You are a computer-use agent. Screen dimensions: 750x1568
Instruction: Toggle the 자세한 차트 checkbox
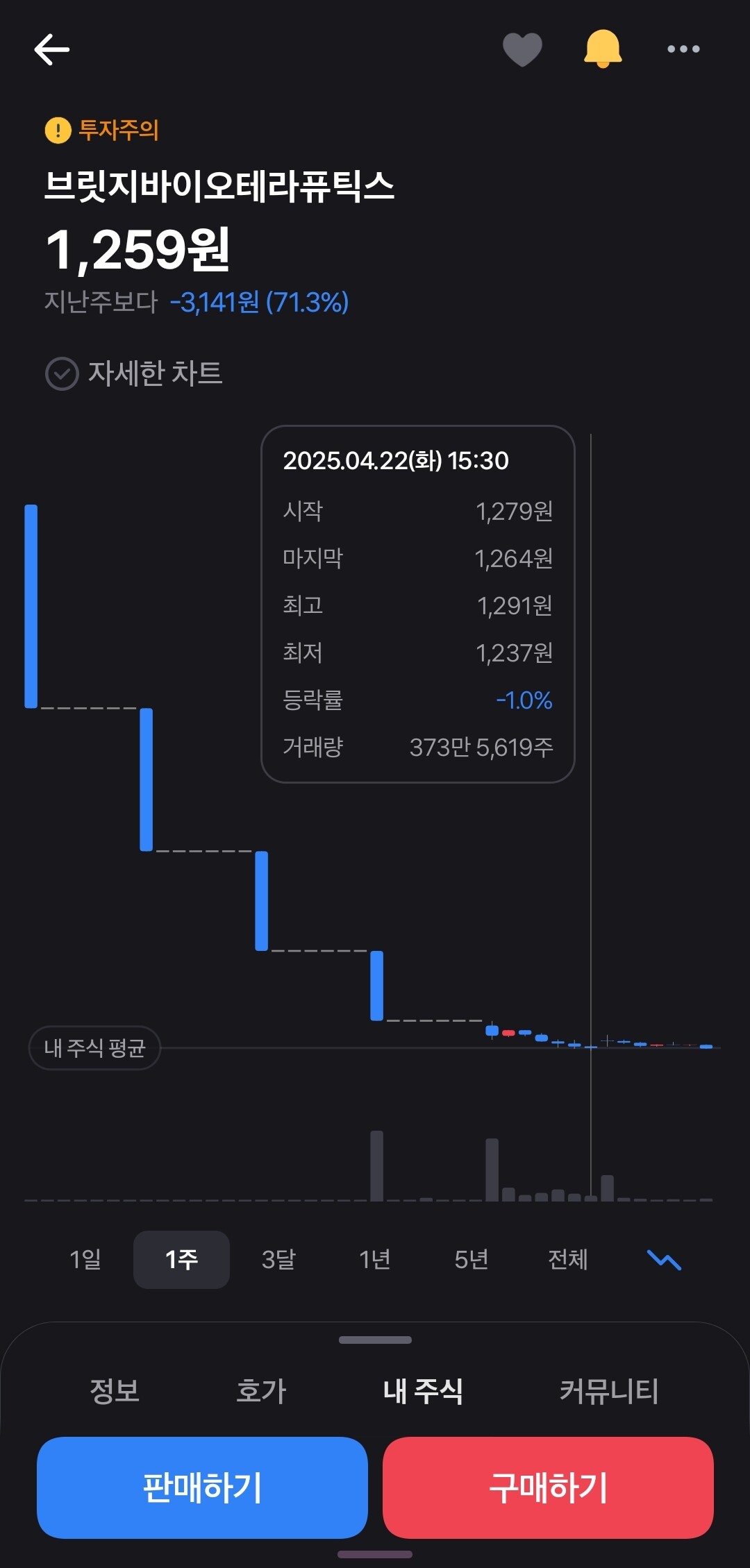click(x=62, y=373)
